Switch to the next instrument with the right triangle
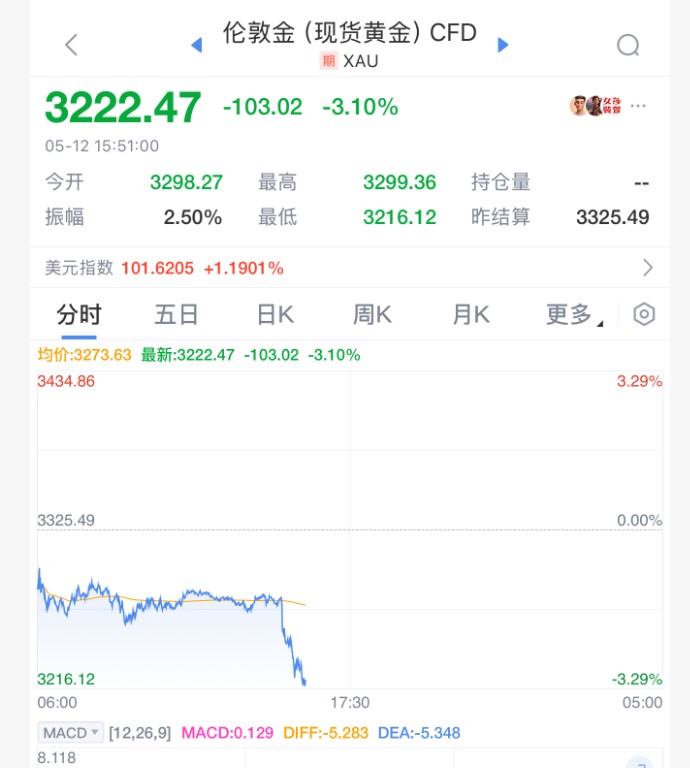 [503, 44]
